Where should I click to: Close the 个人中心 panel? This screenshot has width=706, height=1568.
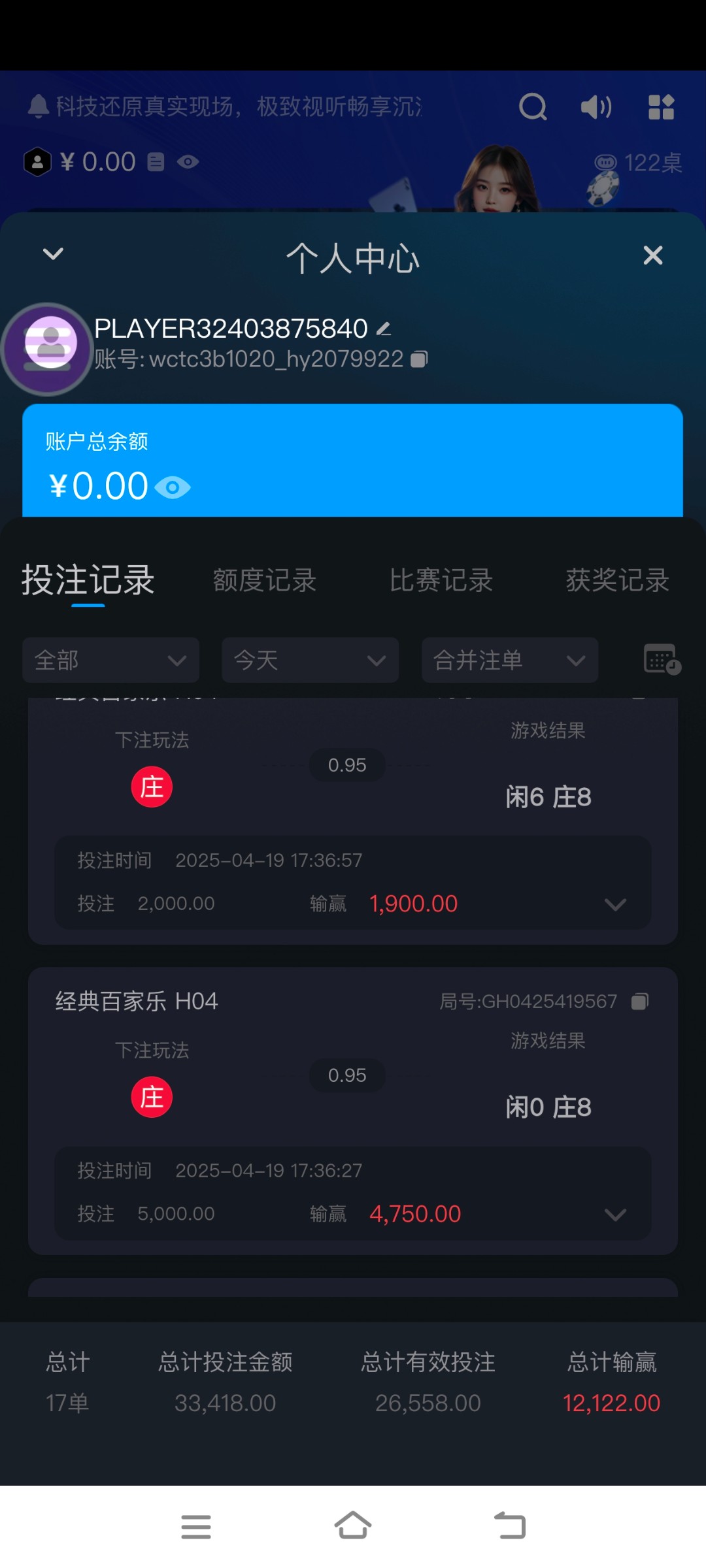point(652,255)
